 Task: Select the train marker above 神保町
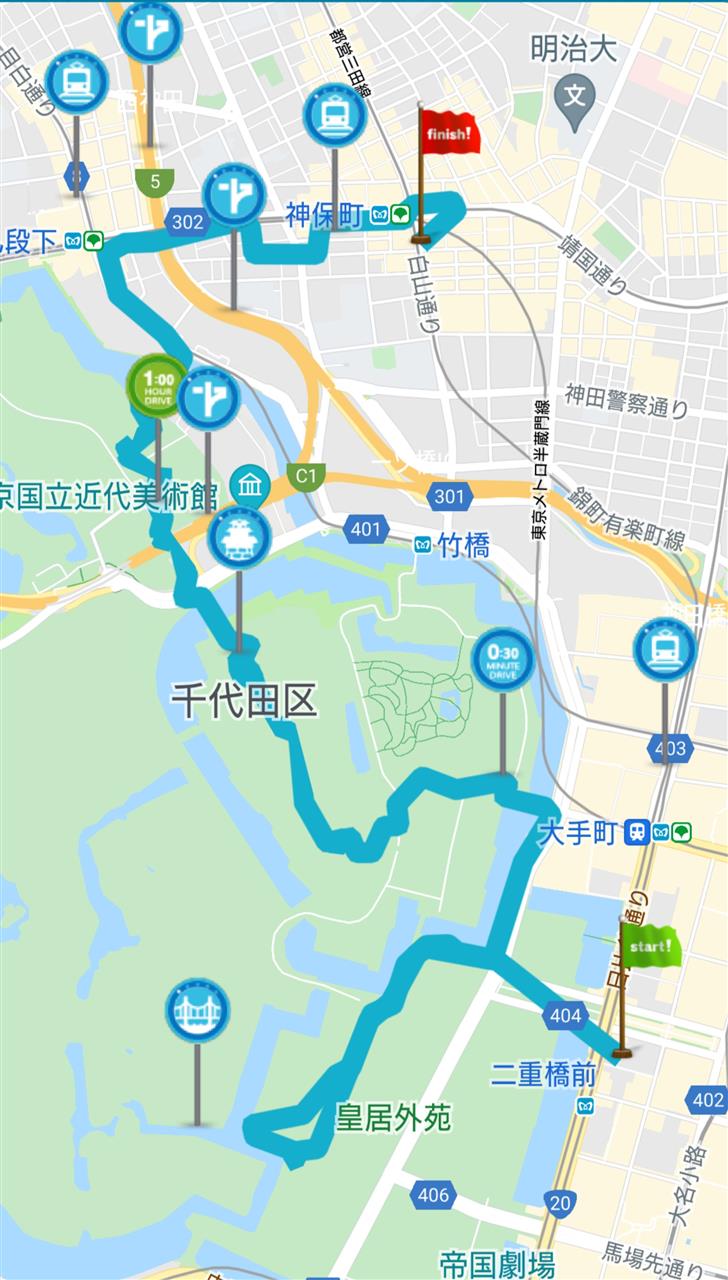335,115
